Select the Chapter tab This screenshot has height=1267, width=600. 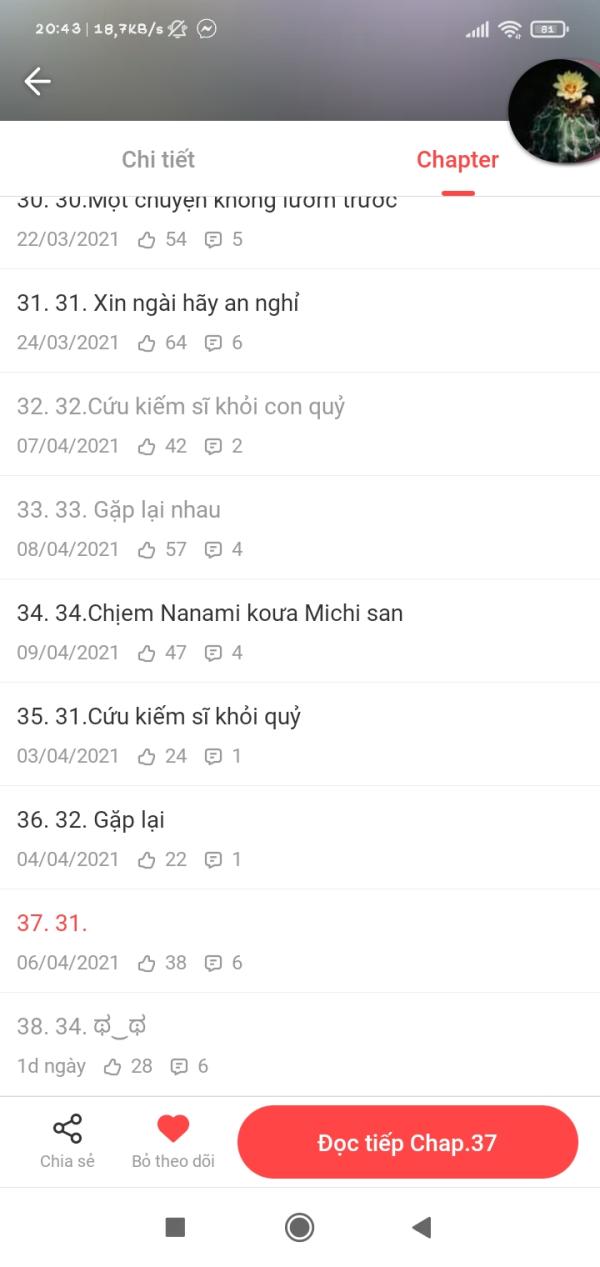coord(457,159)
